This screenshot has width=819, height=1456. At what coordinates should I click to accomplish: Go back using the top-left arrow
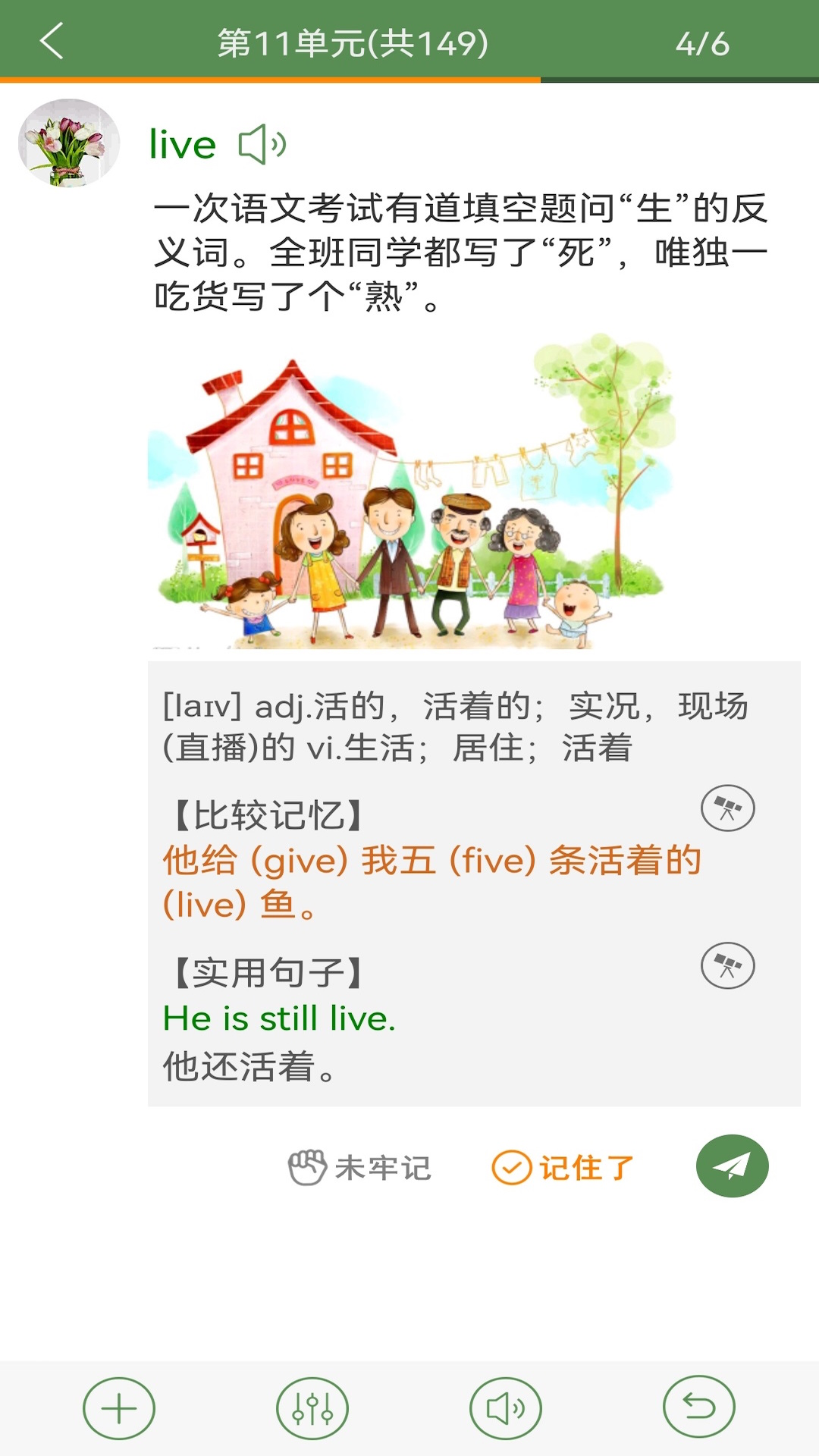tap(52, 42)
